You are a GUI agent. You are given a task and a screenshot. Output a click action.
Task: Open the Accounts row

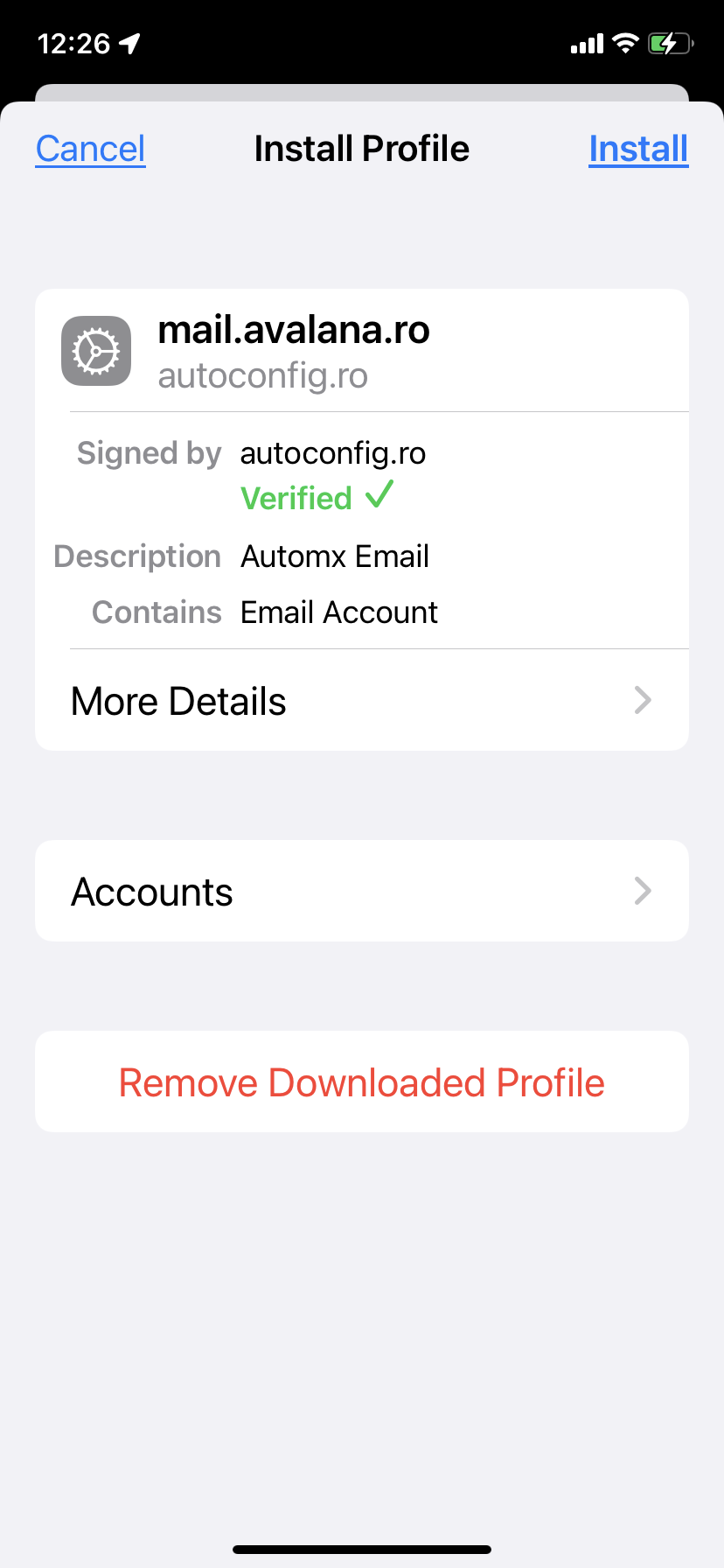361,892
